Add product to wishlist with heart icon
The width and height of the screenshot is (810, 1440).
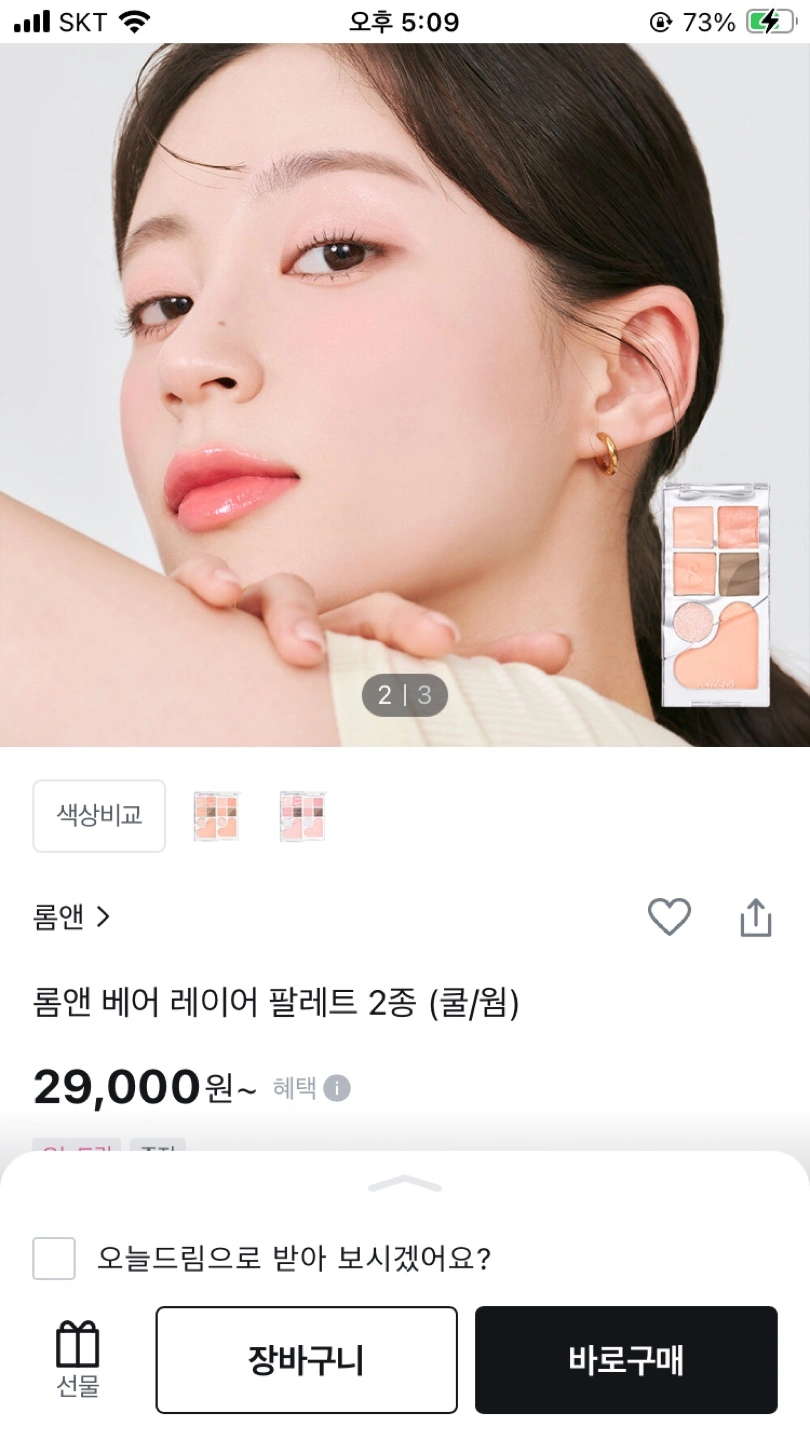(x=669, y=917)
